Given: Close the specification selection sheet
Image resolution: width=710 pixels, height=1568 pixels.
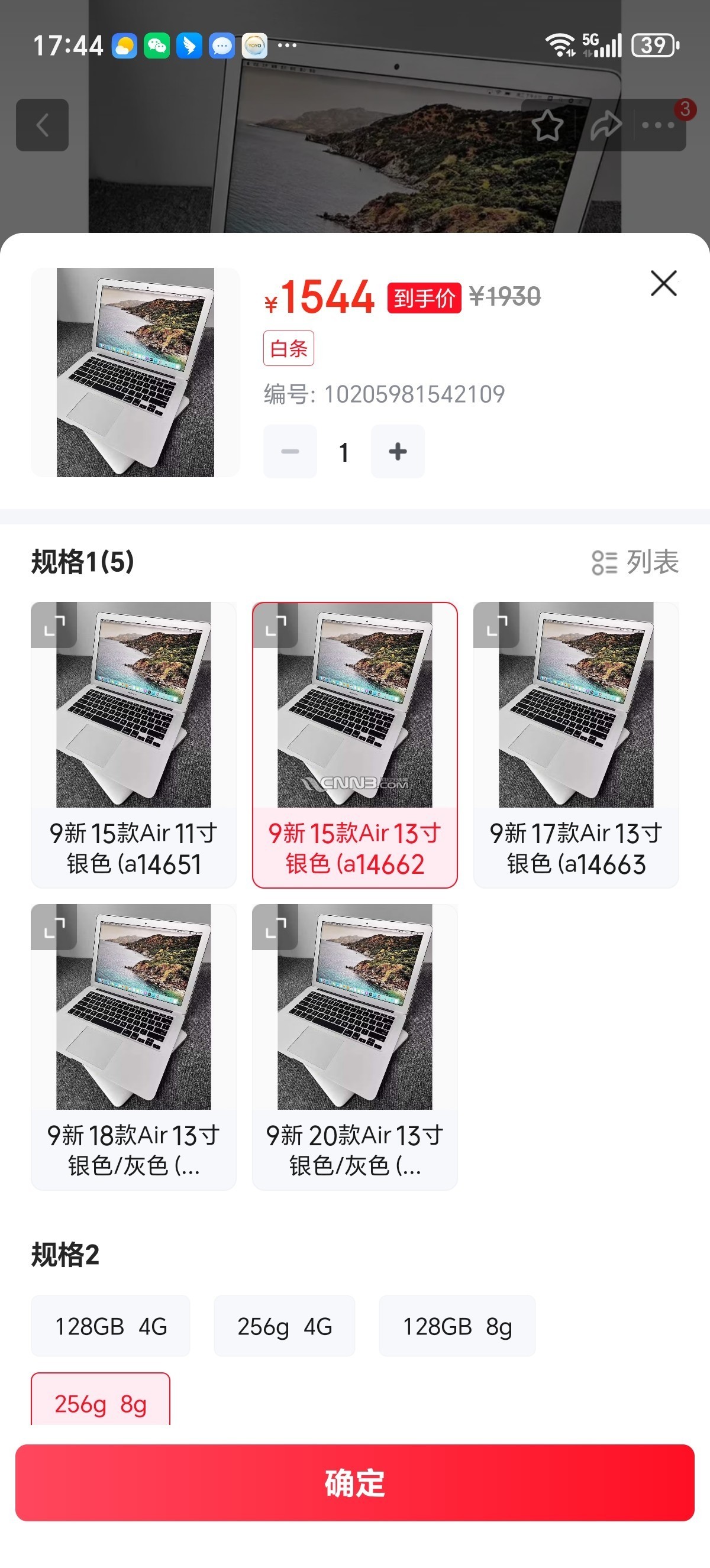Looking at the screenshot, I should [x=663, y=284].
